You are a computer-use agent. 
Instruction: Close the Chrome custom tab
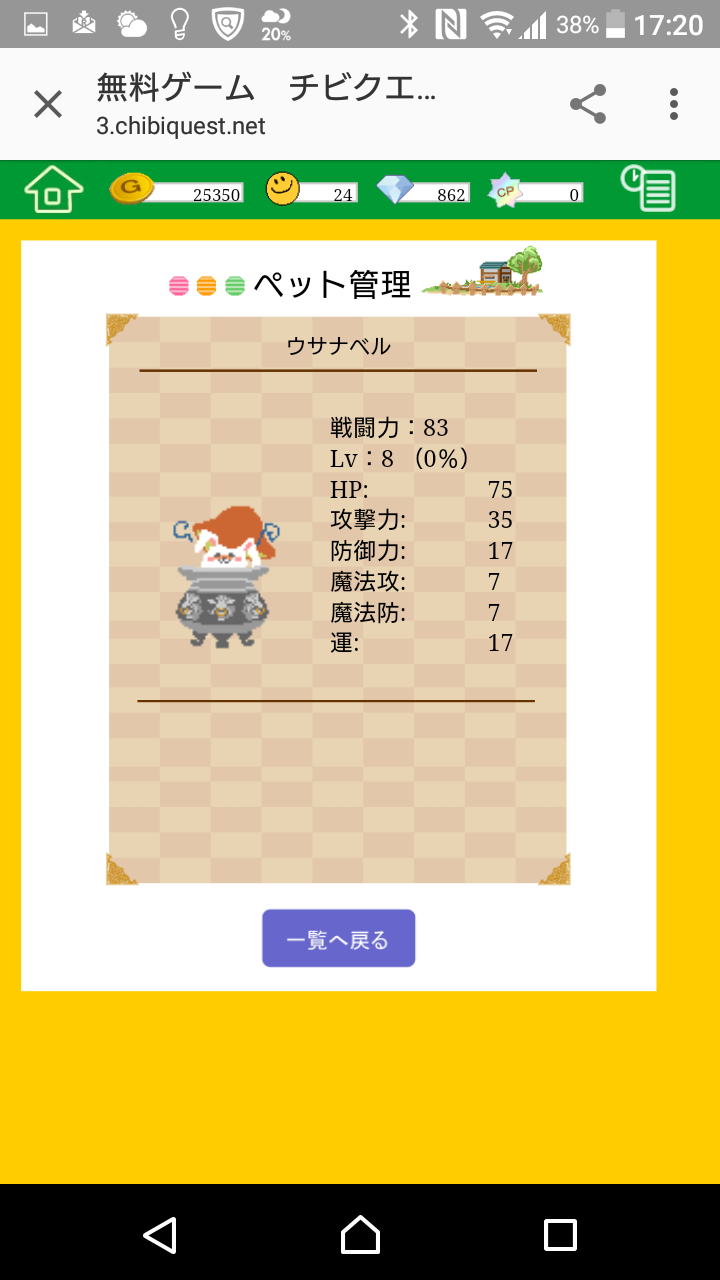48,104
